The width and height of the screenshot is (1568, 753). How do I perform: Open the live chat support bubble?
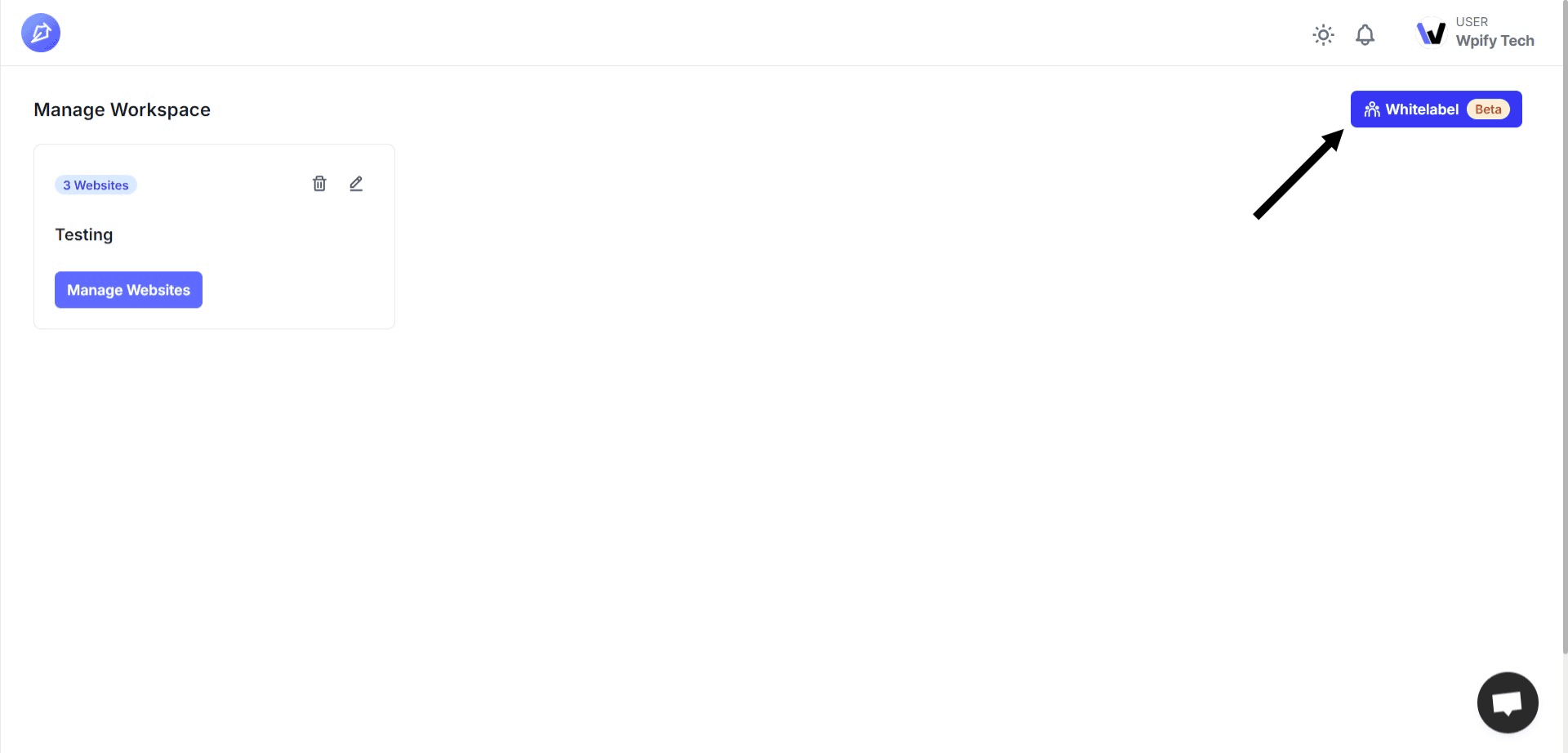[x=1507, y=702]
